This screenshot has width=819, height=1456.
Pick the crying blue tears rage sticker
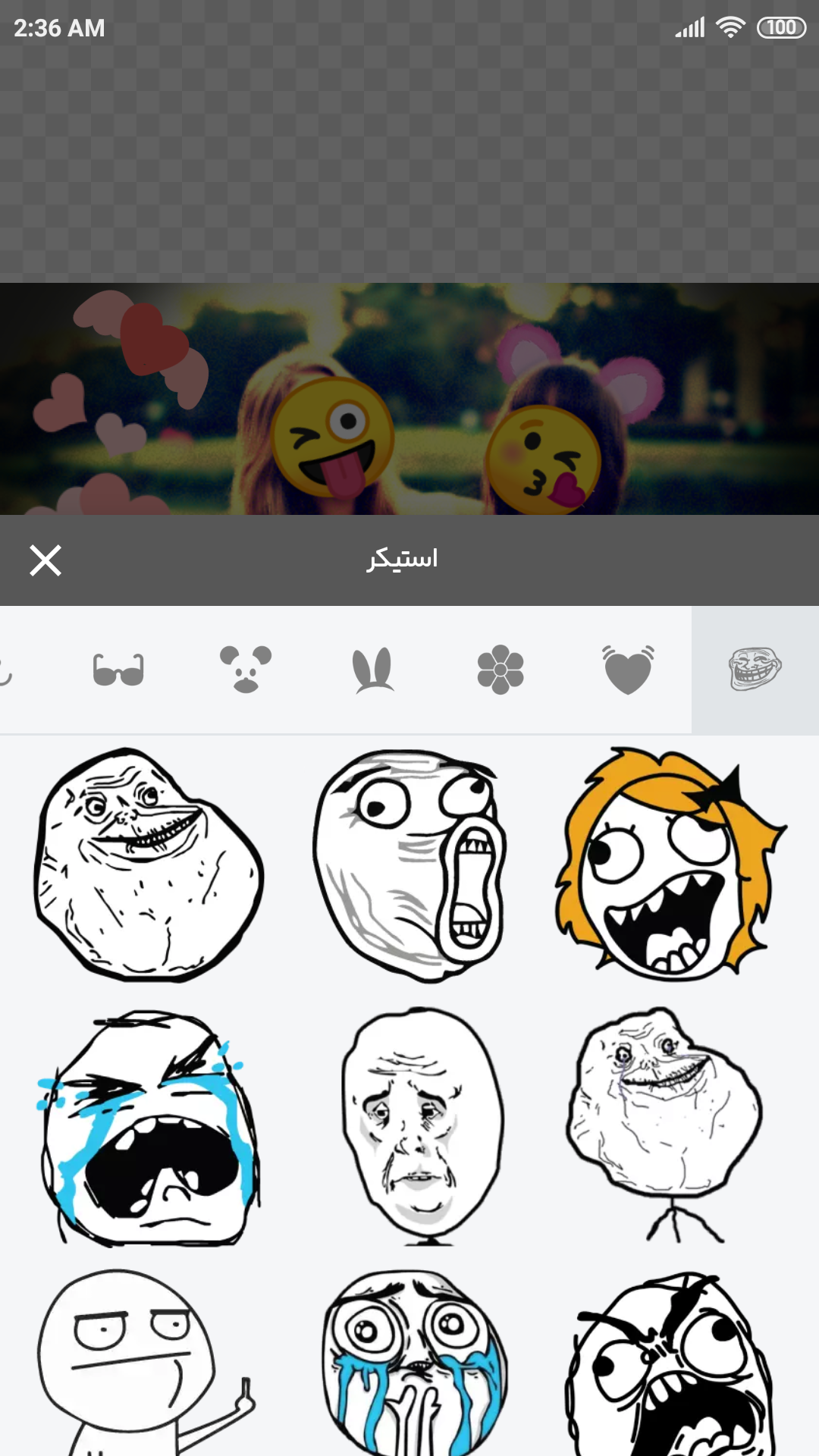coord(149,1127)
